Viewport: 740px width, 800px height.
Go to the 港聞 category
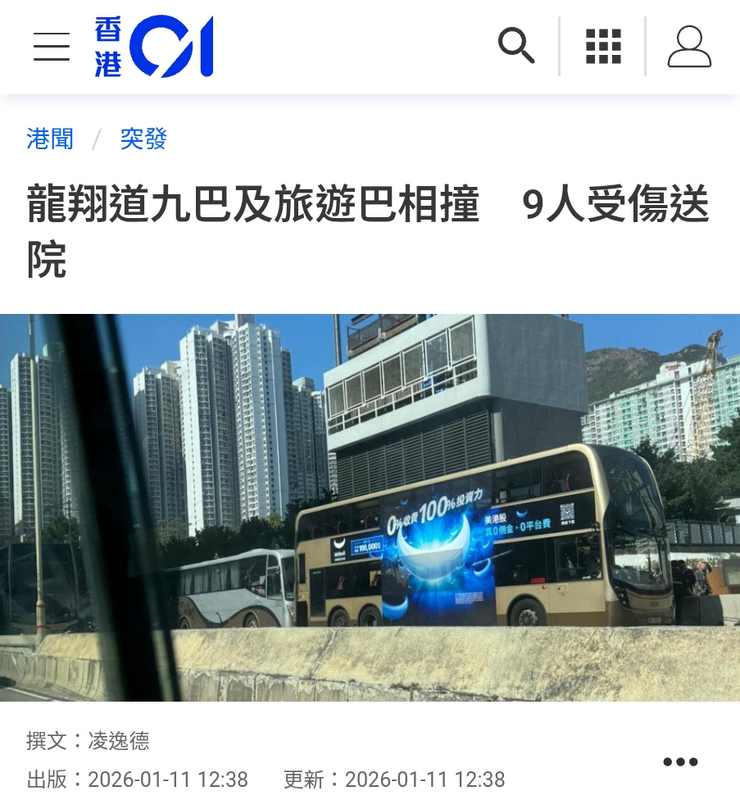pyautogui.click(x=50, y=139)
